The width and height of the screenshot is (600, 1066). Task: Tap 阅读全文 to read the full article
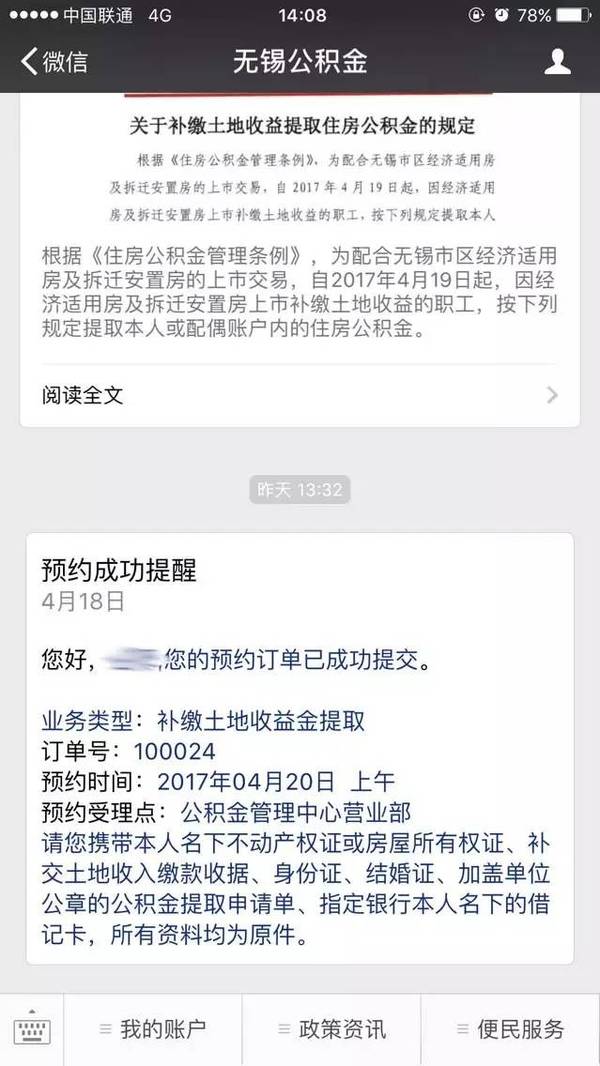point(300,395)
